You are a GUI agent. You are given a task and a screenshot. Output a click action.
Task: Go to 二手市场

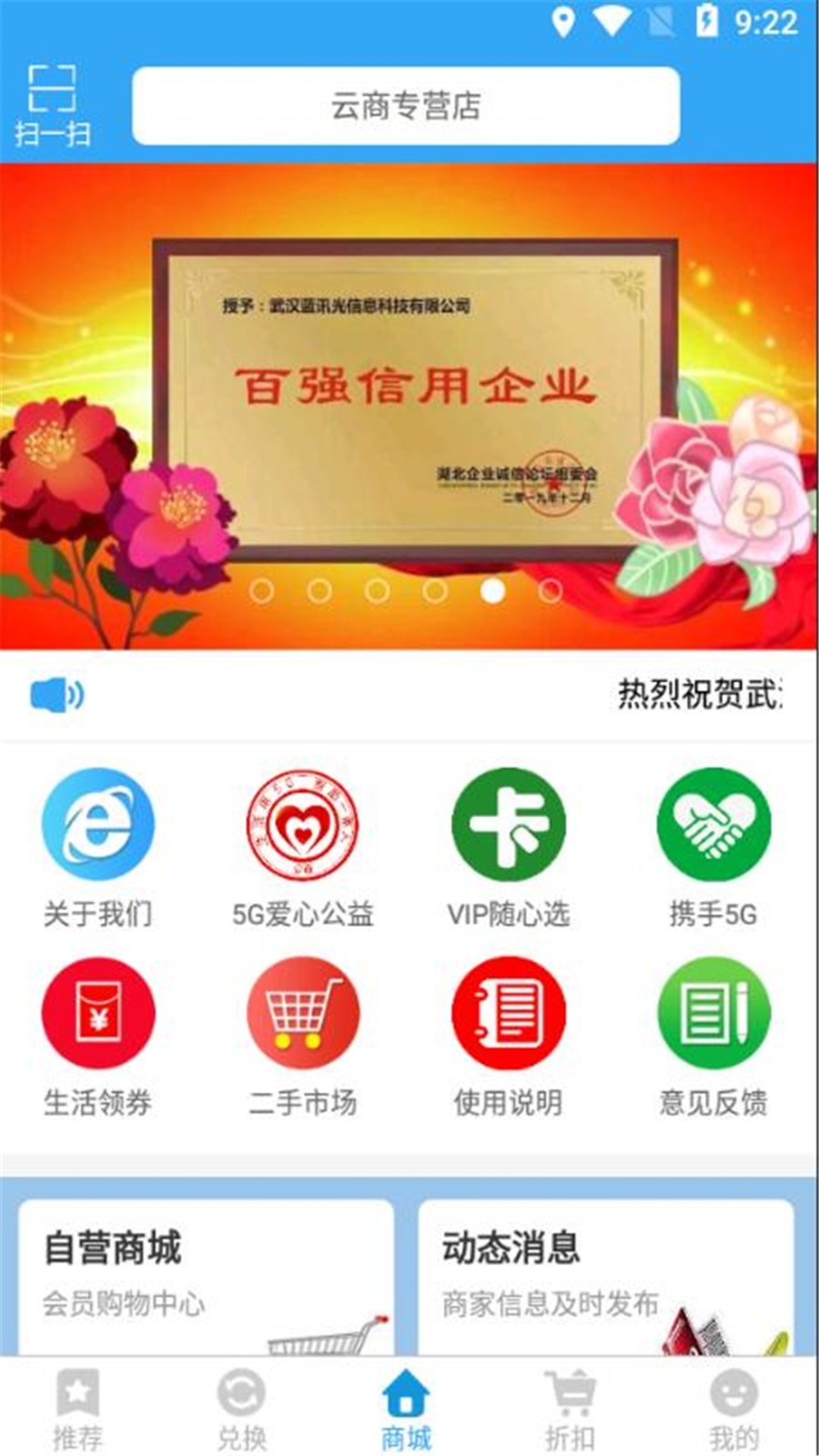tap(303, 1036)
